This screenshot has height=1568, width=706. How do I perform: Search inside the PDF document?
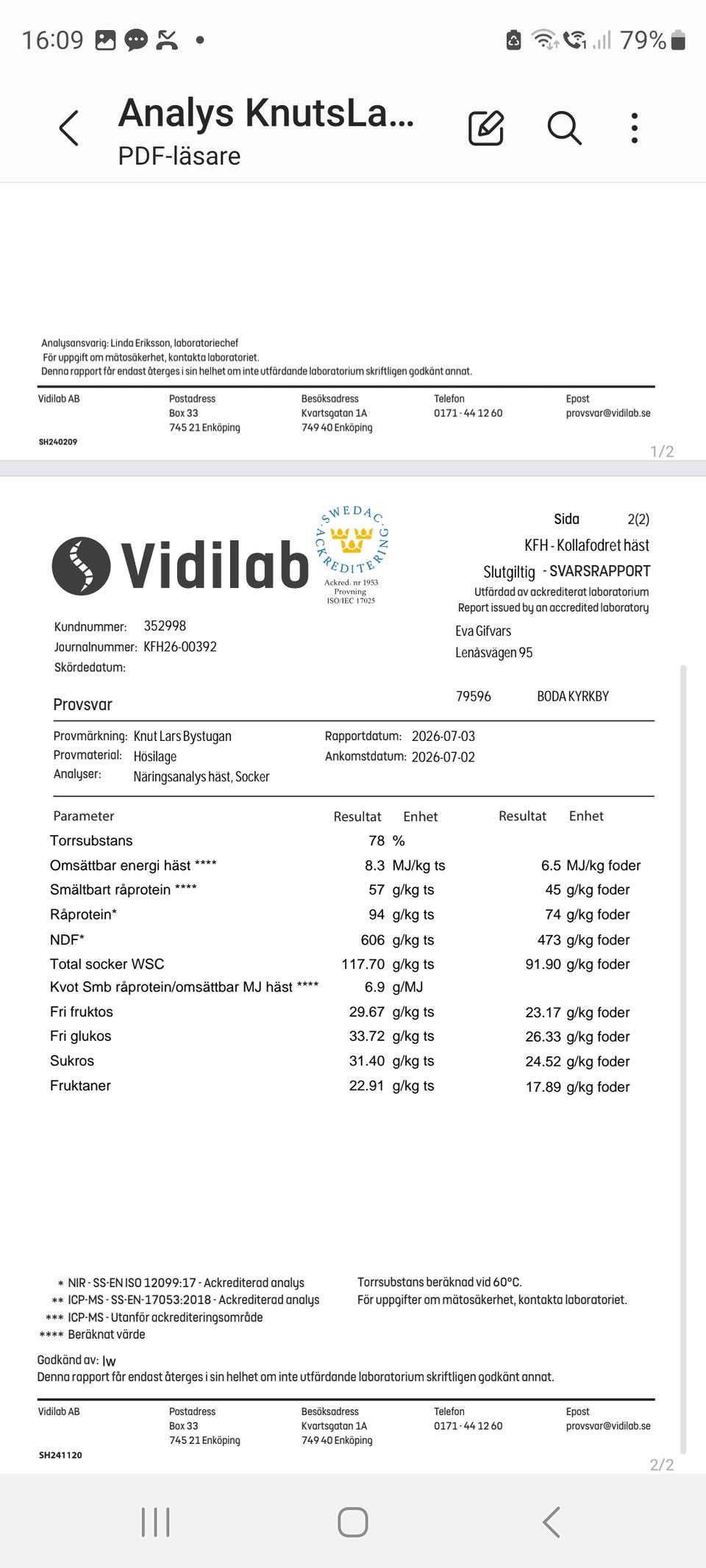[564, 128]
